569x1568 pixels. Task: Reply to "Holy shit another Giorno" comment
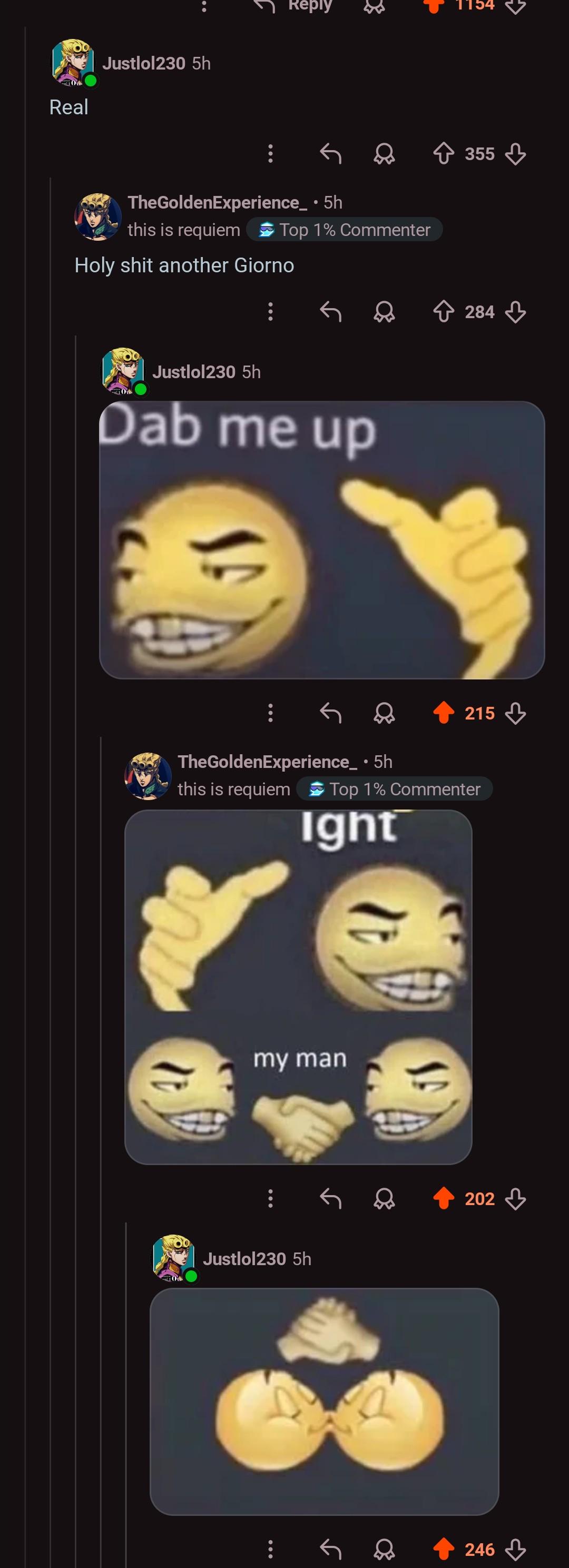pos(330,312)
